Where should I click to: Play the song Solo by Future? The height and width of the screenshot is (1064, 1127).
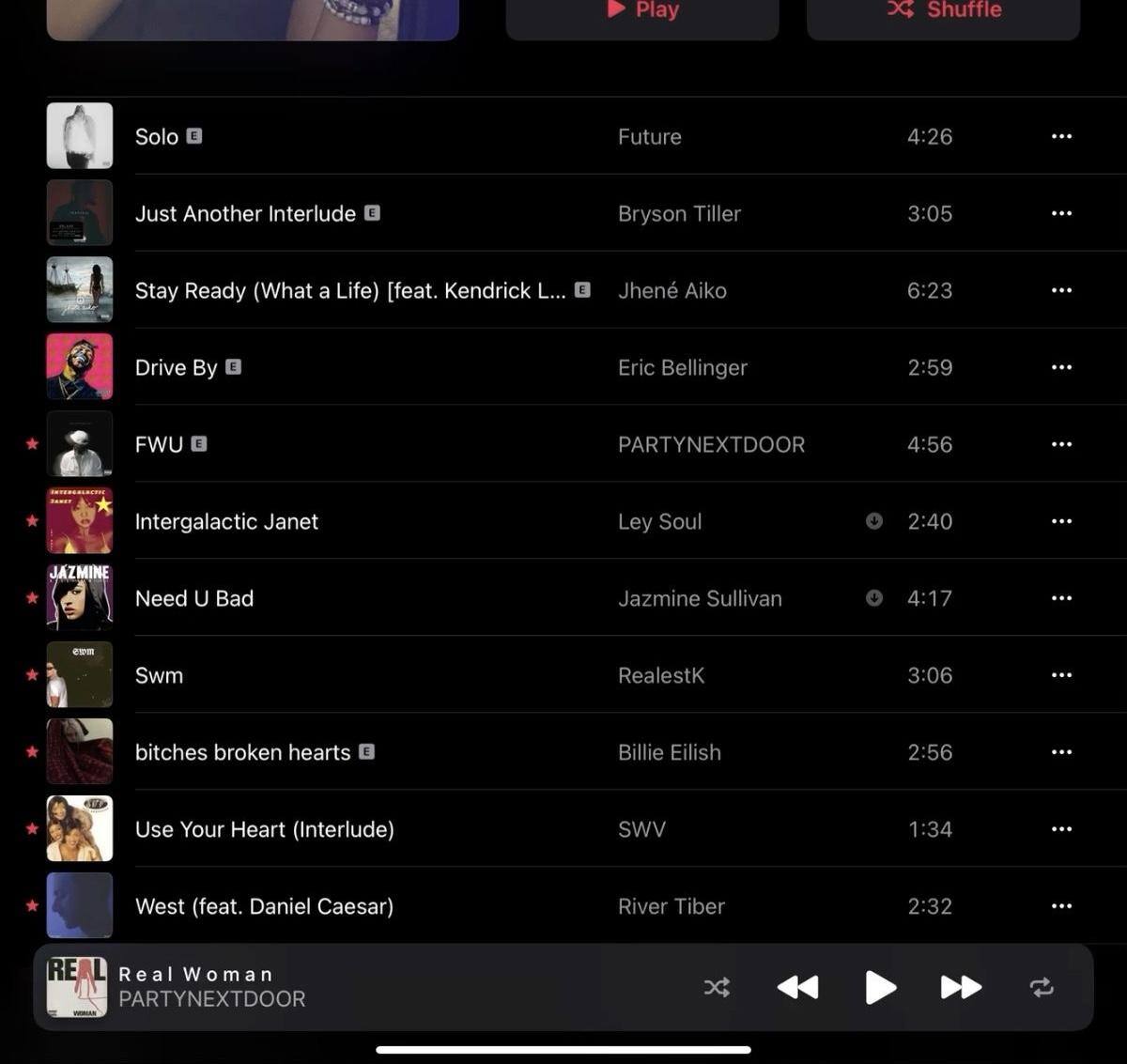156,137
